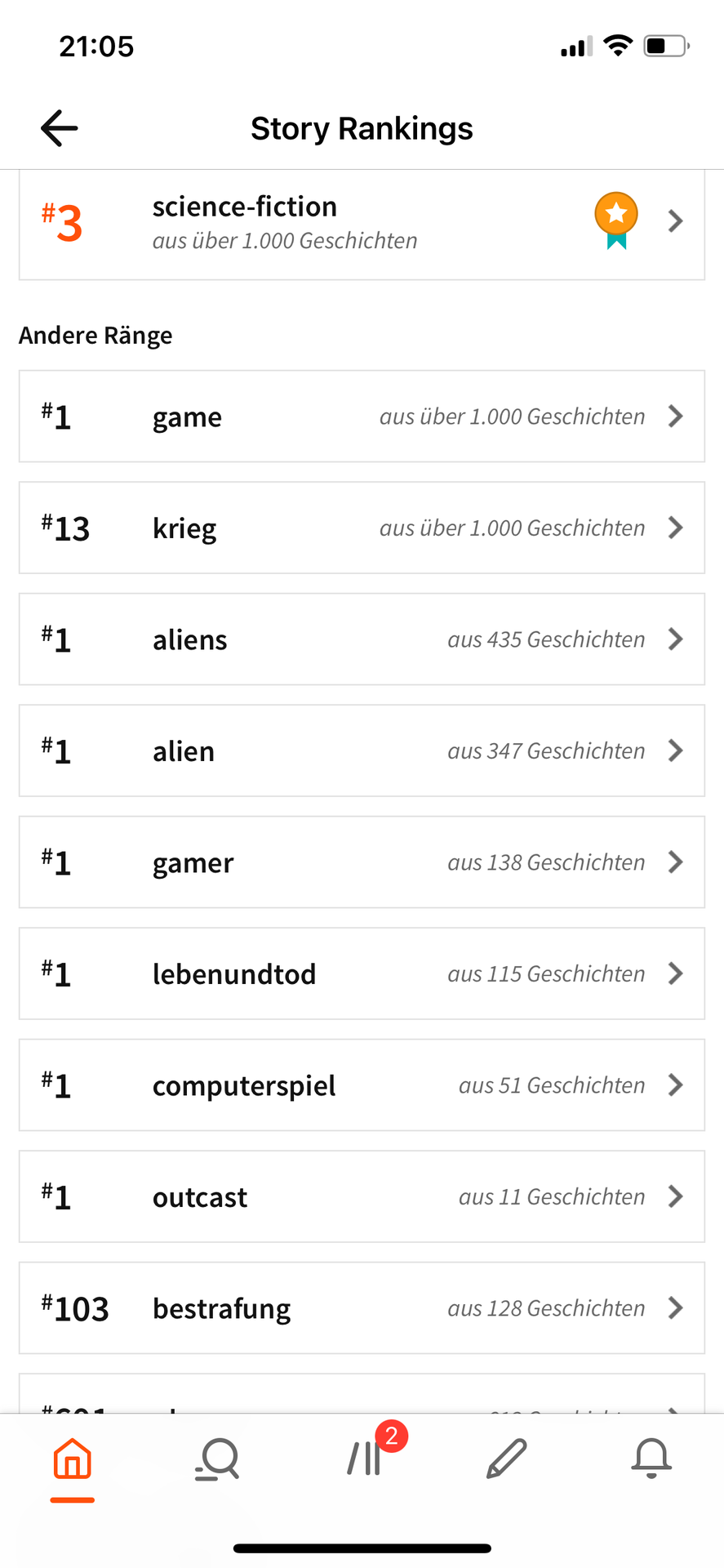Image resolution: width=724 pixels, height=1568 pixels.
Task: Select the alien ranking from 347 stories
Action: (x=362, y=751)
